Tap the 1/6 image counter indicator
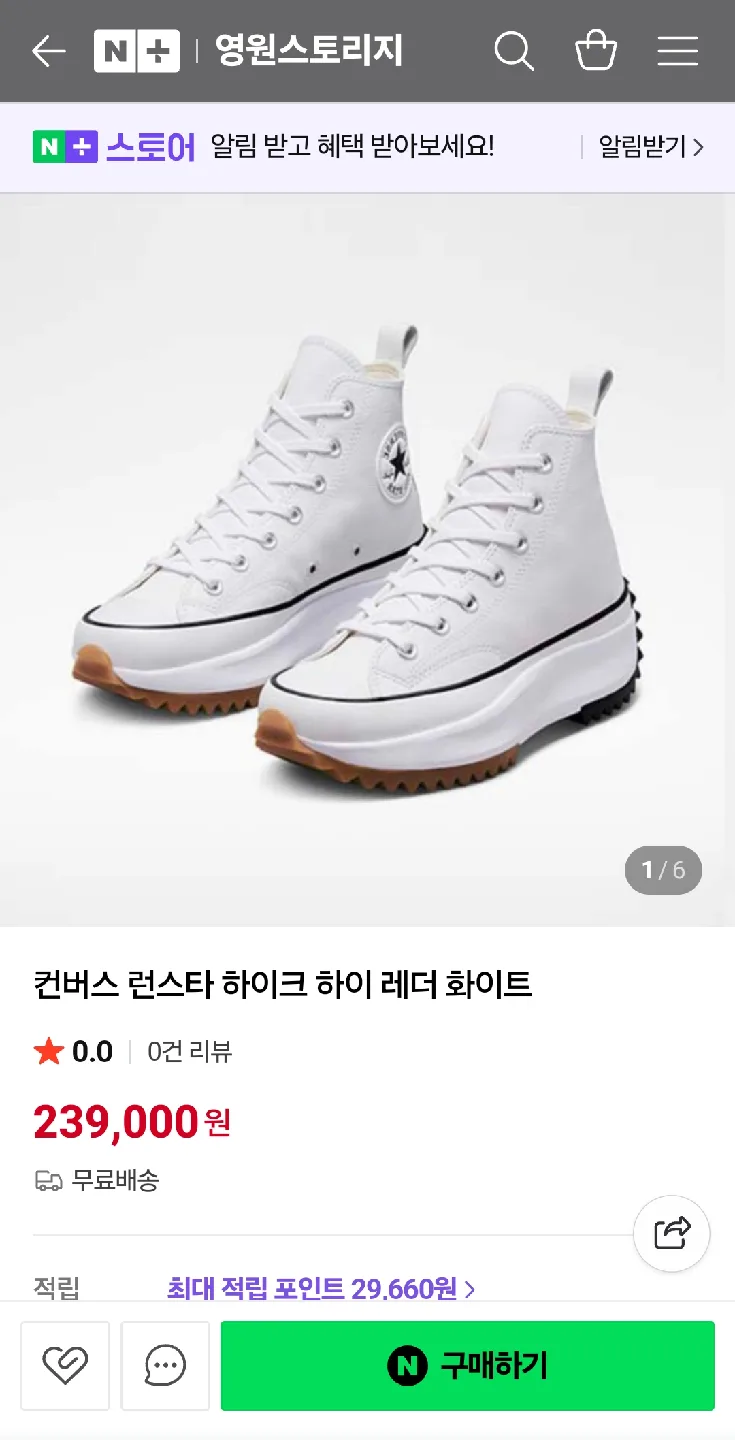This screenshot has width=735, height=1440. [663, 870]
